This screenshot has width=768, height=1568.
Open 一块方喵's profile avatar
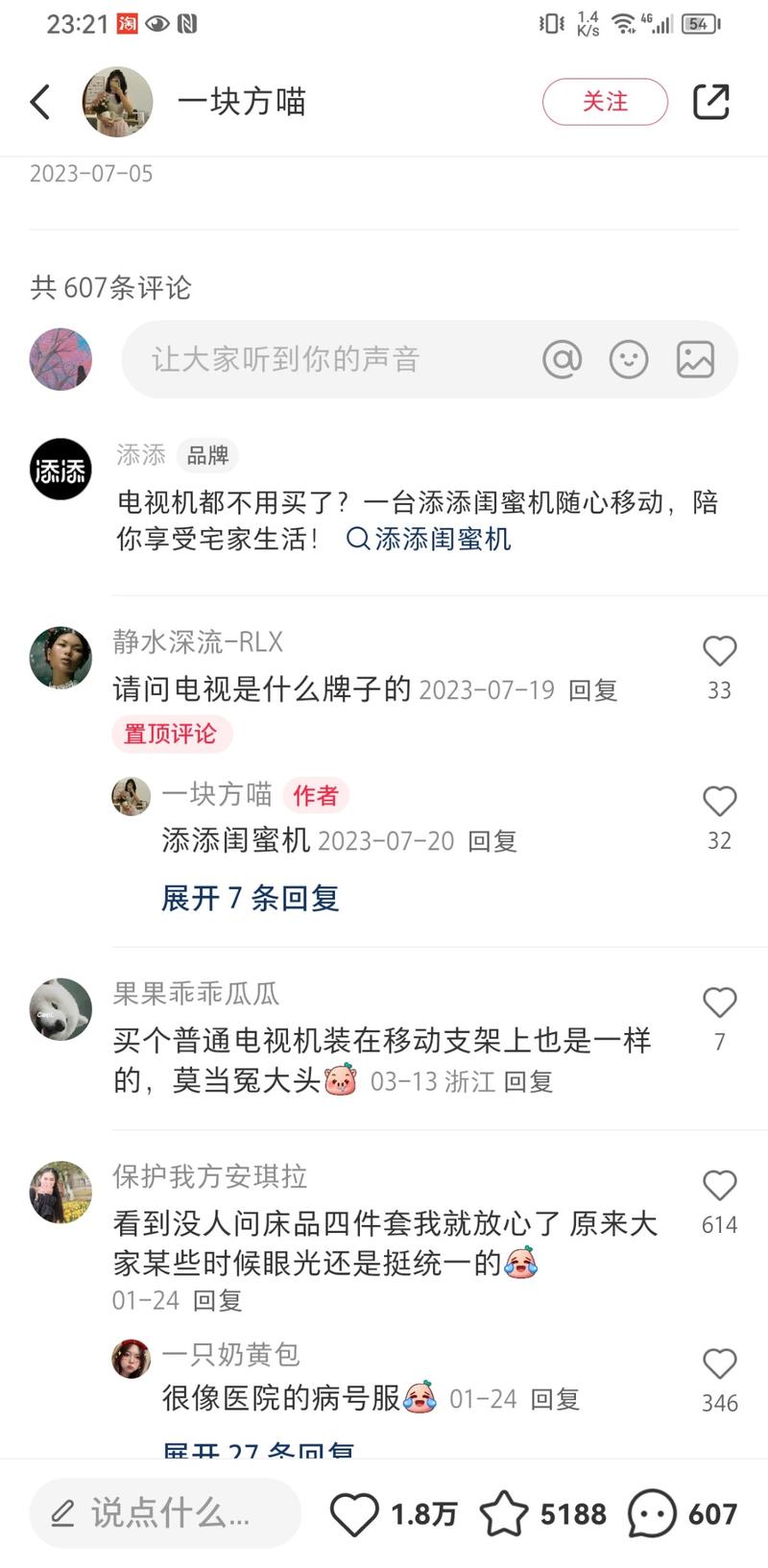[117, 101]
